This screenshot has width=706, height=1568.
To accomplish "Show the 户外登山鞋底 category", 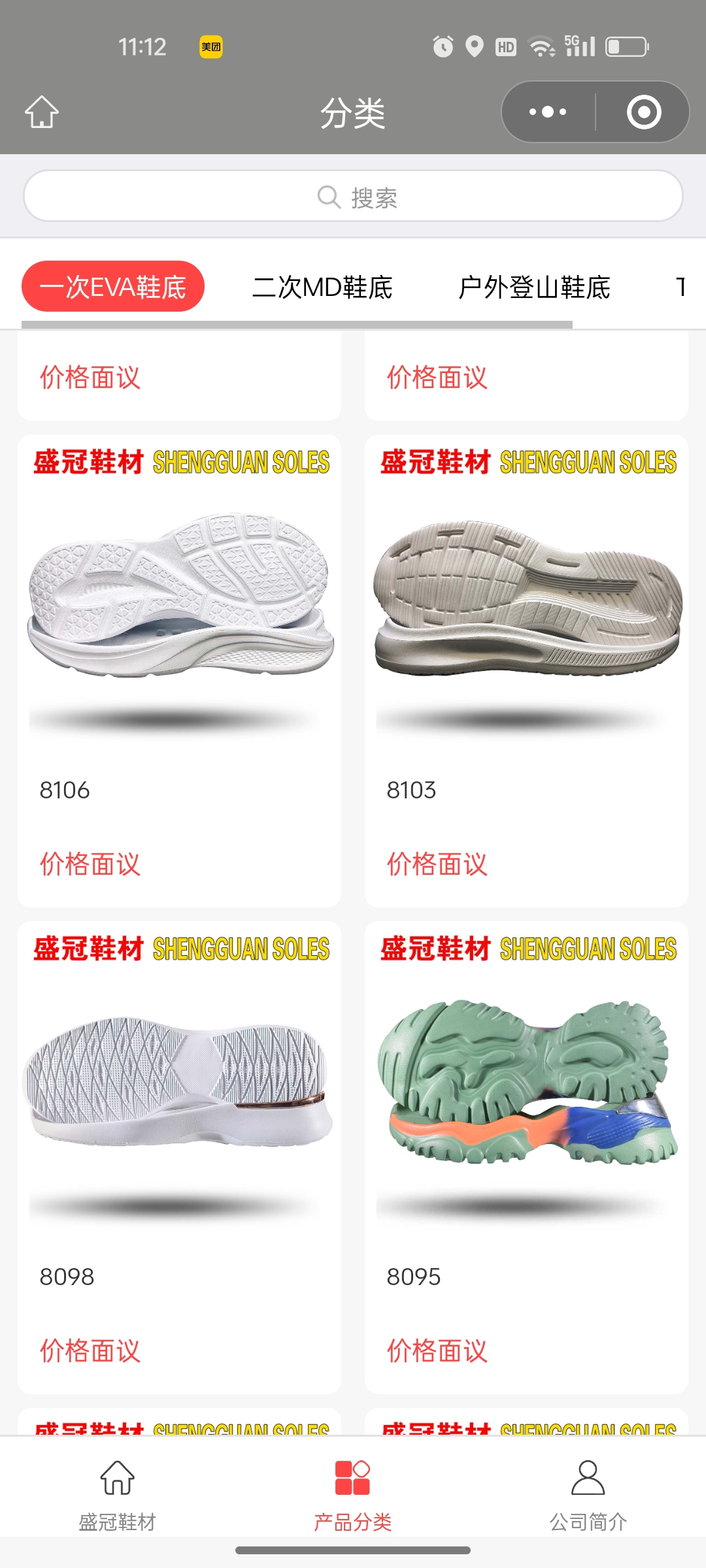I will point(534,287).
